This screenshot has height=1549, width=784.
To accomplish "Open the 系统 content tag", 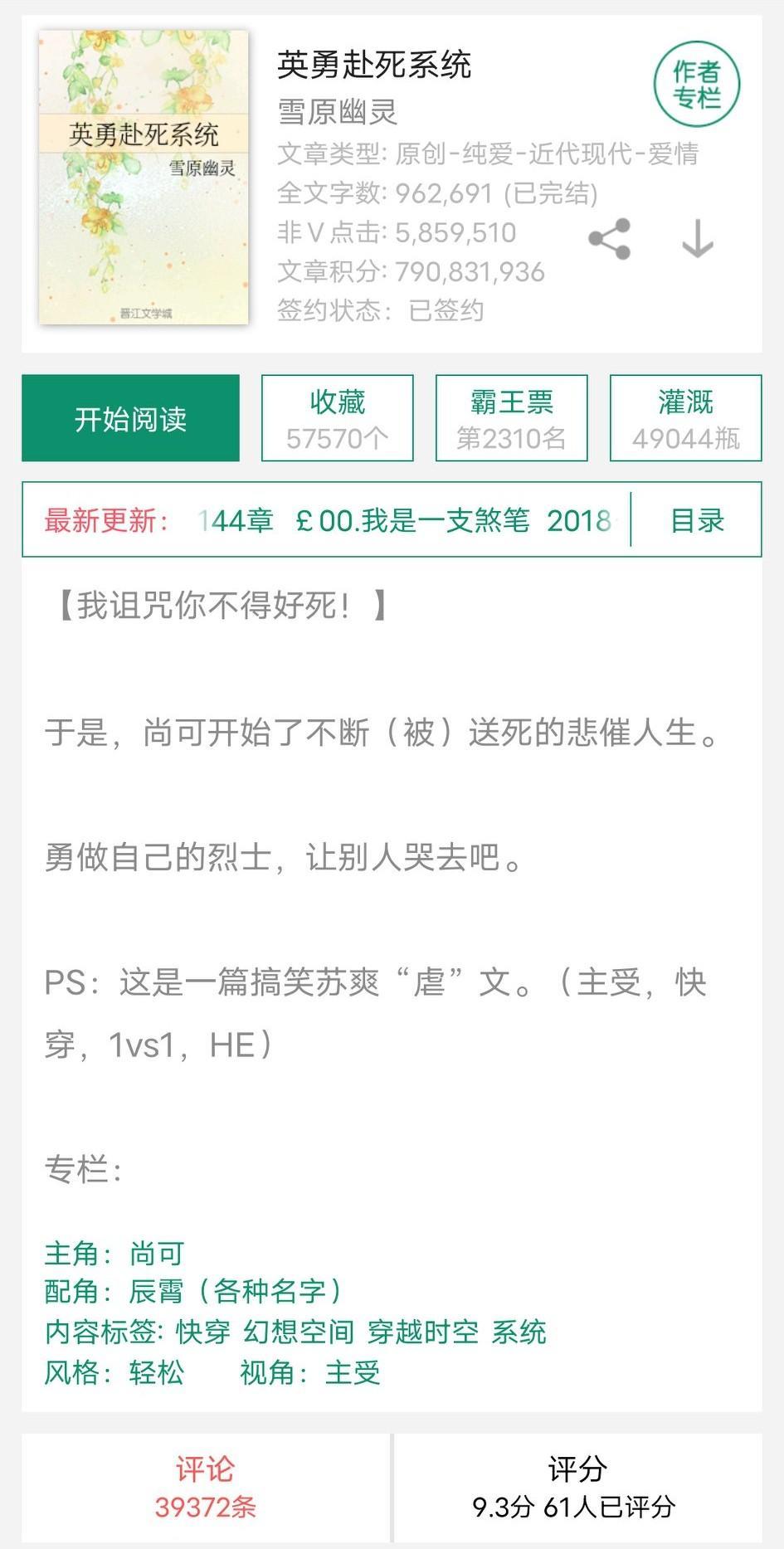I will pyautogui.click(x=519, y=1332).
